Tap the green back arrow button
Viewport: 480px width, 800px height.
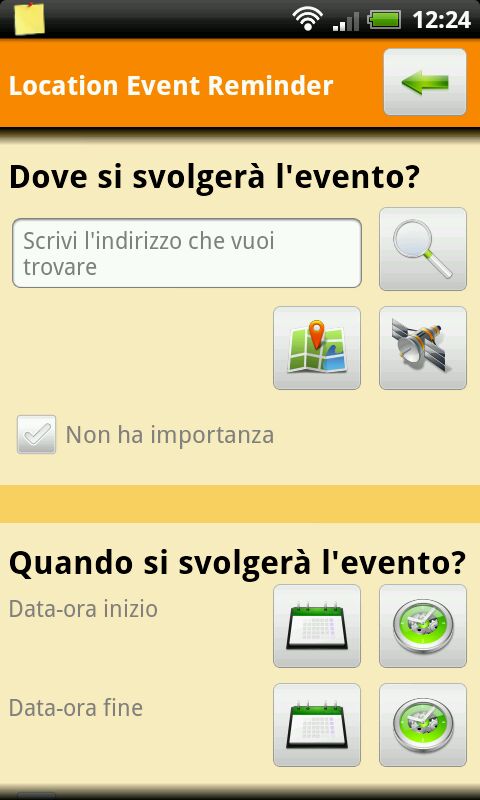point(424,82)
